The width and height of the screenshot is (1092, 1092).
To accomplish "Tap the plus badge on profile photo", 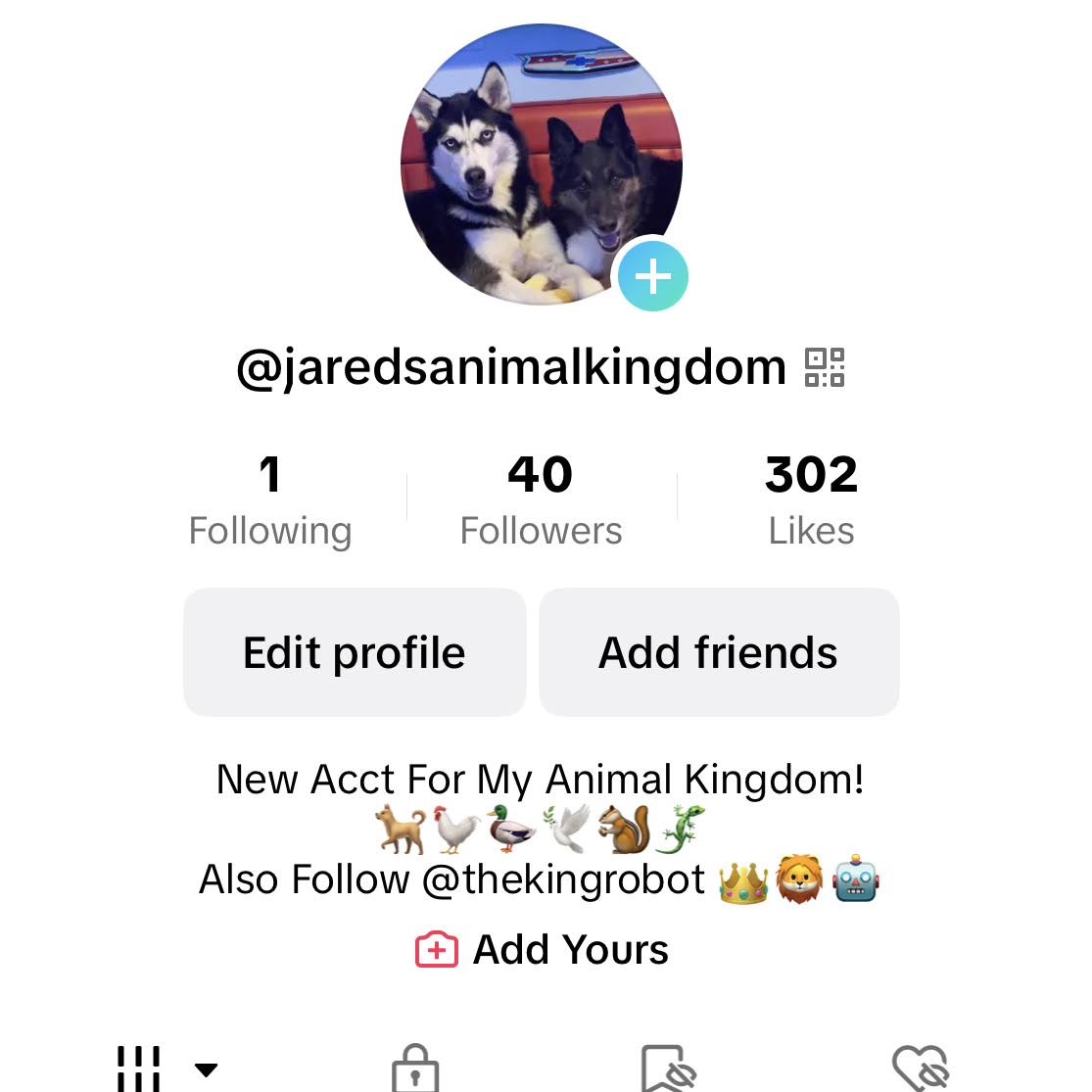I will pos(652,277).
